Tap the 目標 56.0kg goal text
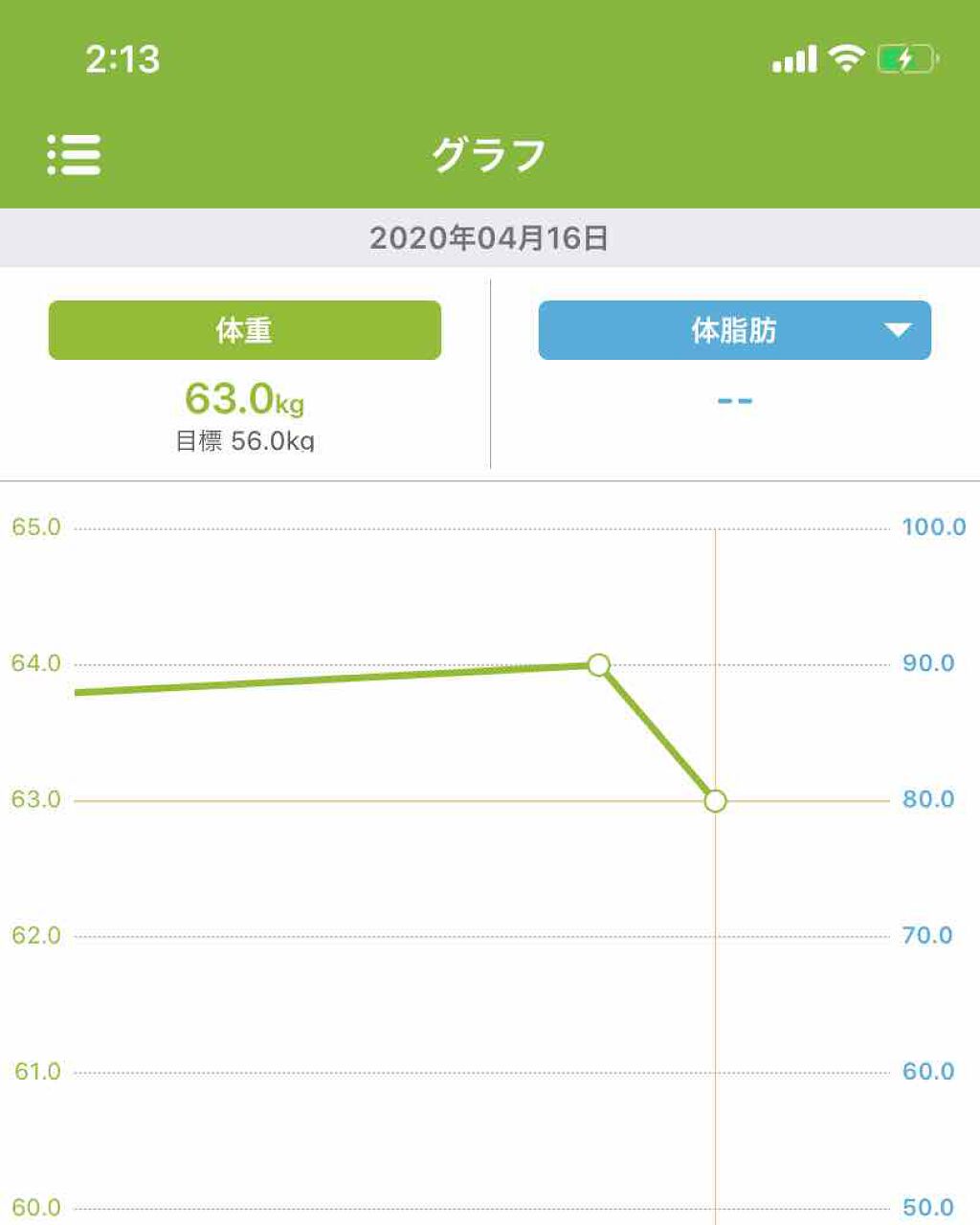This screenshot has height=1225, width=980. [244, 440]
